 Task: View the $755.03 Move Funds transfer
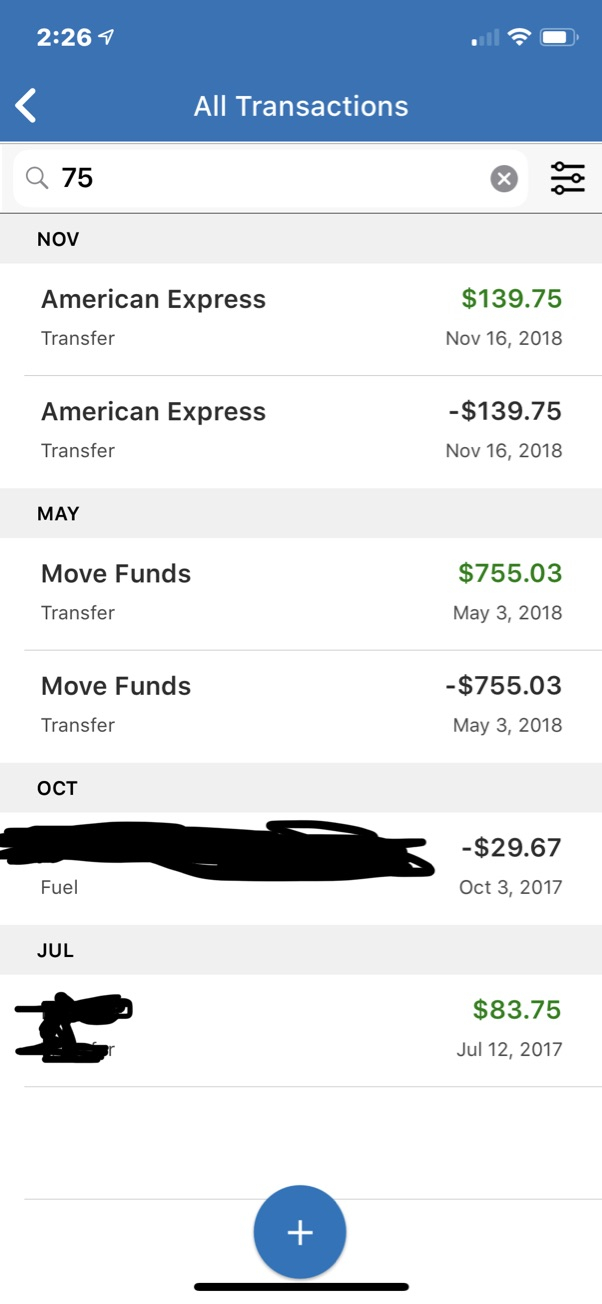(300, 592)
